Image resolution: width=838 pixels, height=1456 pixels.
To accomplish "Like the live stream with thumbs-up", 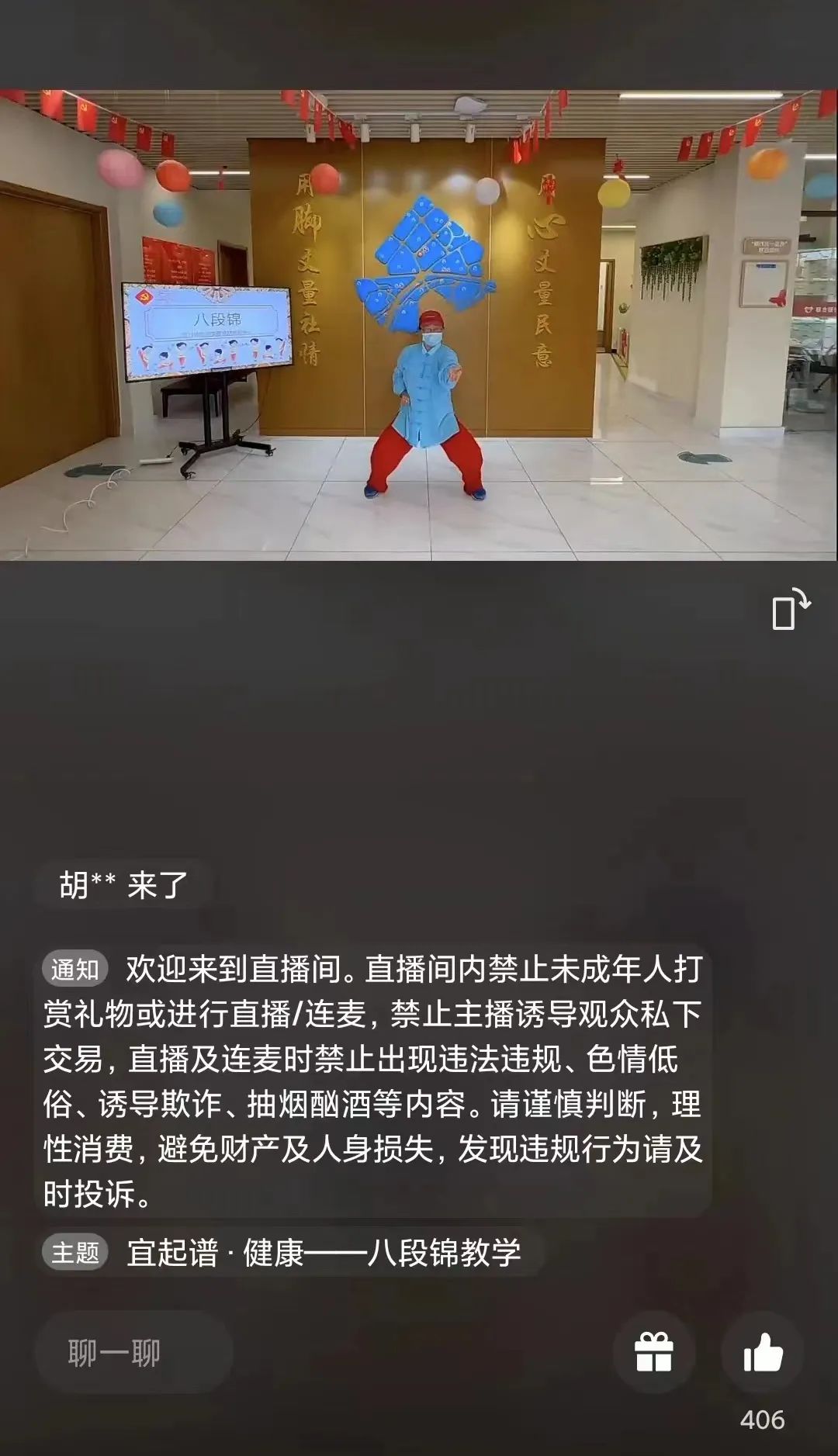I will pos(763,1354).
